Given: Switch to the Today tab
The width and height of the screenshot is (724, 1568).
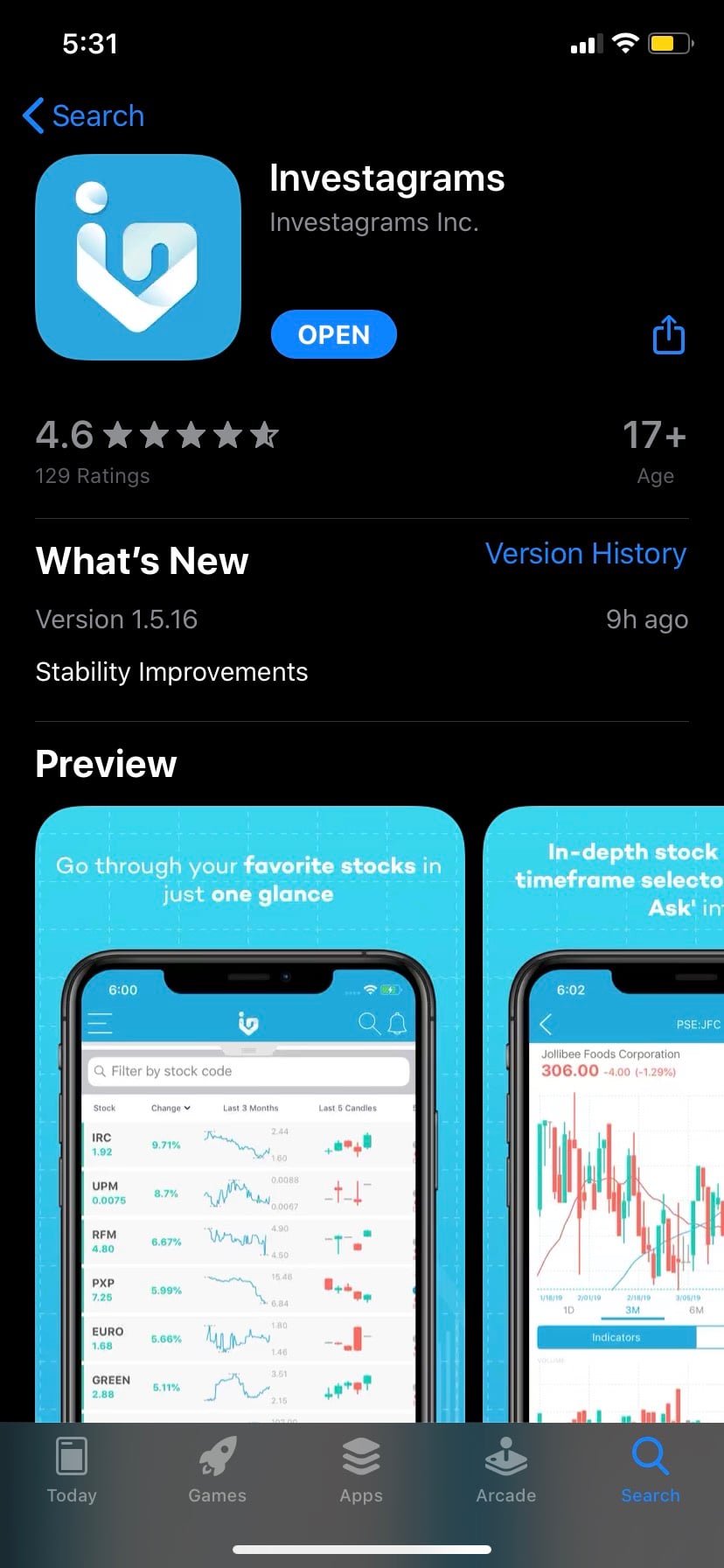Looking at the screenshot, I should pos(72,1470).
